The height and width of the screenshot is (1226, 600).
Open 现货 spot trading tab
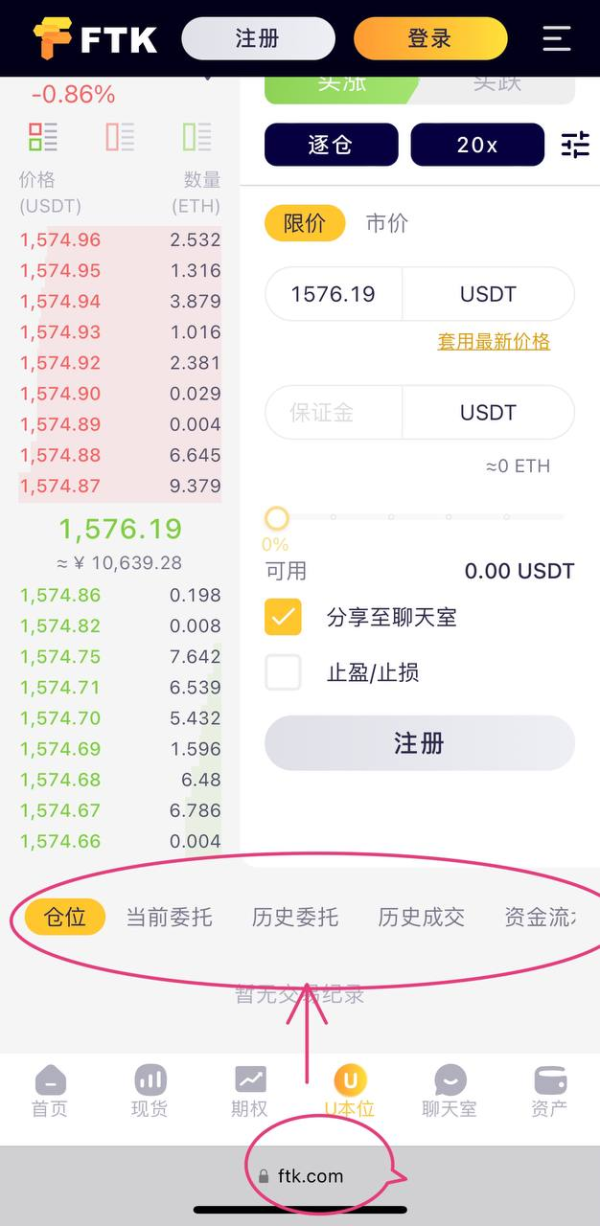[x=150, y=1091]
